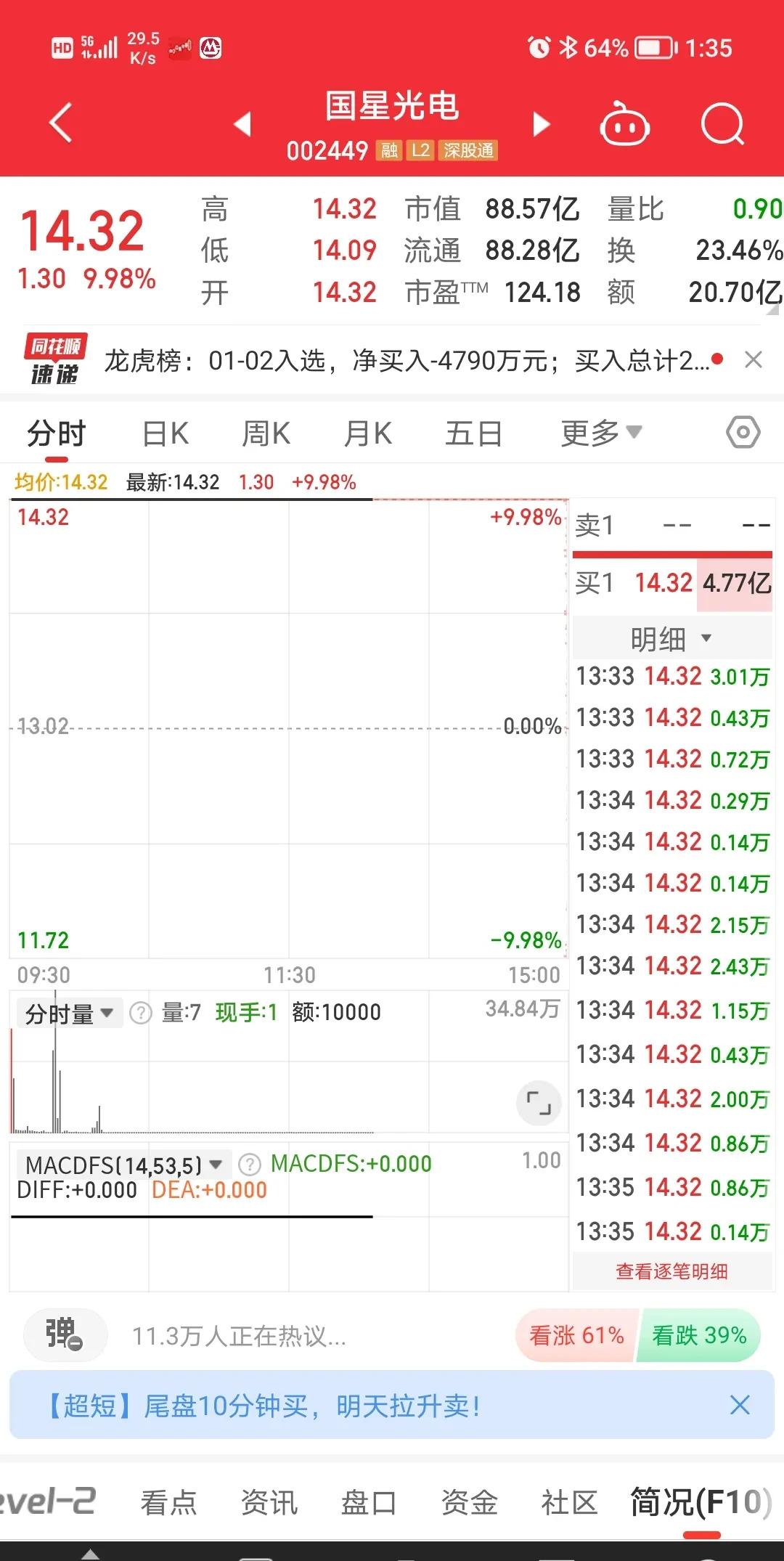Viewport: 784px width, 1561px height.
Task: Toggle the 弹 danmu comments bubble
Action: [65, 1334]
